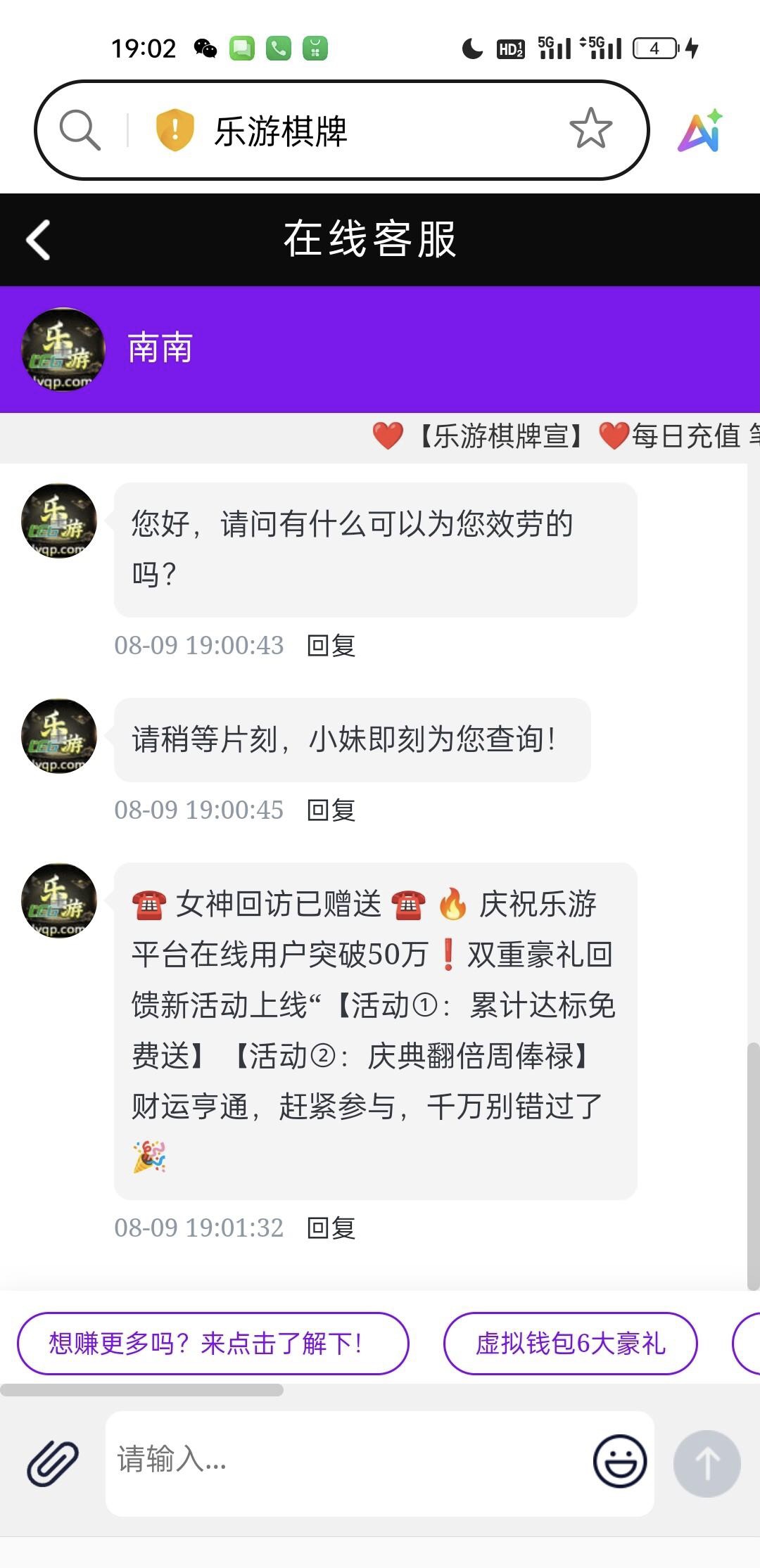Select the 虚拟钱包6大豪礼 chip
The height and width of the screenshot is (1568, 760).
click(x=570, y=1344)
